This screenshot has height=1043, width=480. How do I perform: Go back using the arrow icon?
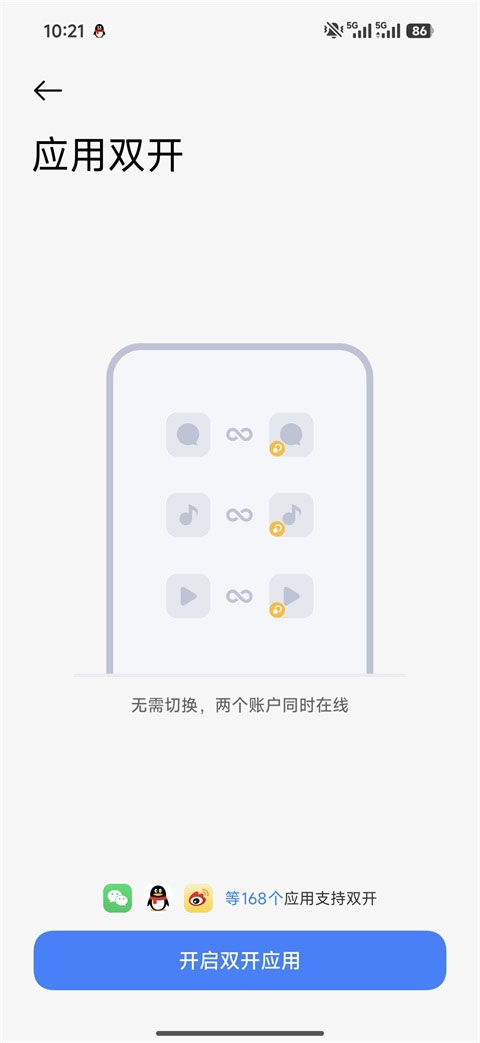[48, 90]
